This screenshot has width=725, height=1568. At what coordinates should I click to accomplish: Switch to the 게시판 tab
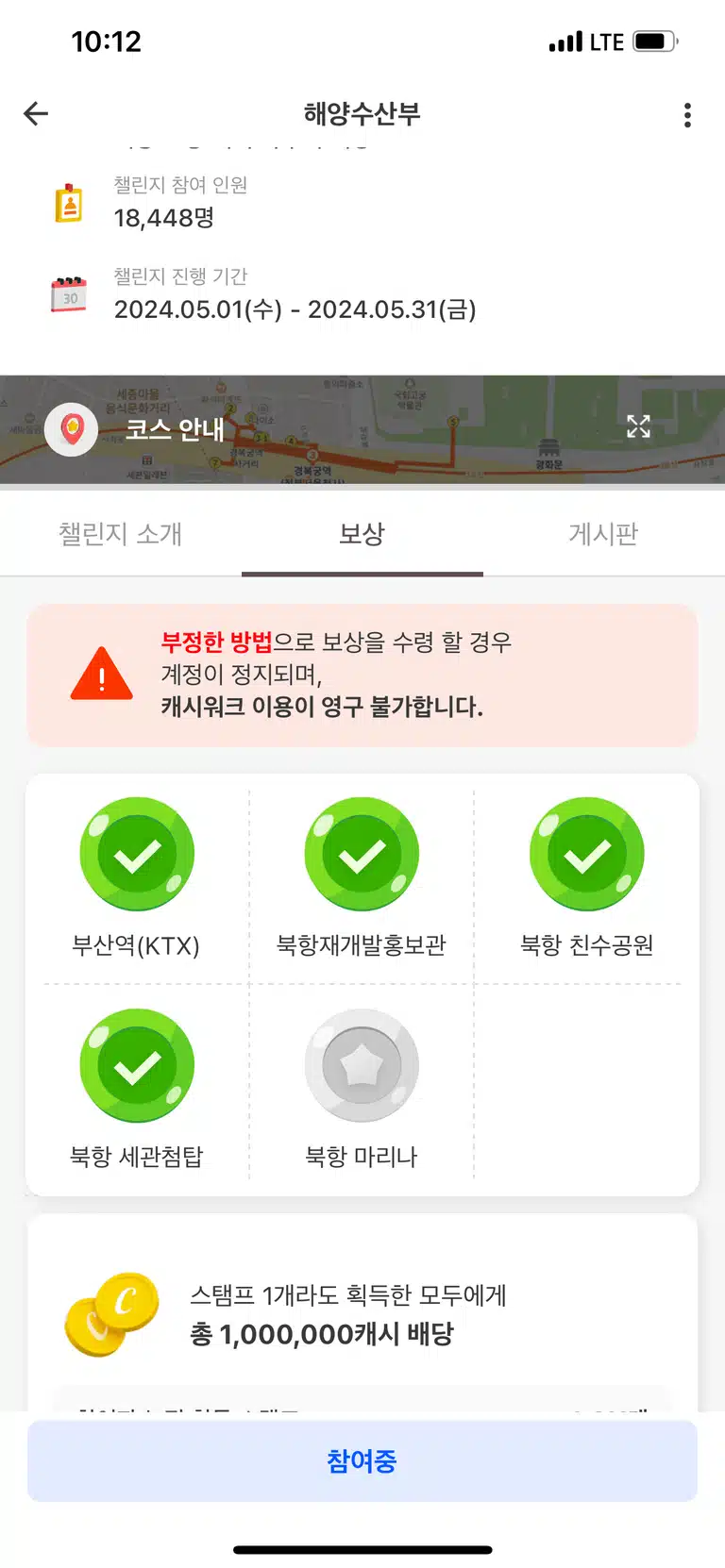pyautogui.click(x=604, y=534)
